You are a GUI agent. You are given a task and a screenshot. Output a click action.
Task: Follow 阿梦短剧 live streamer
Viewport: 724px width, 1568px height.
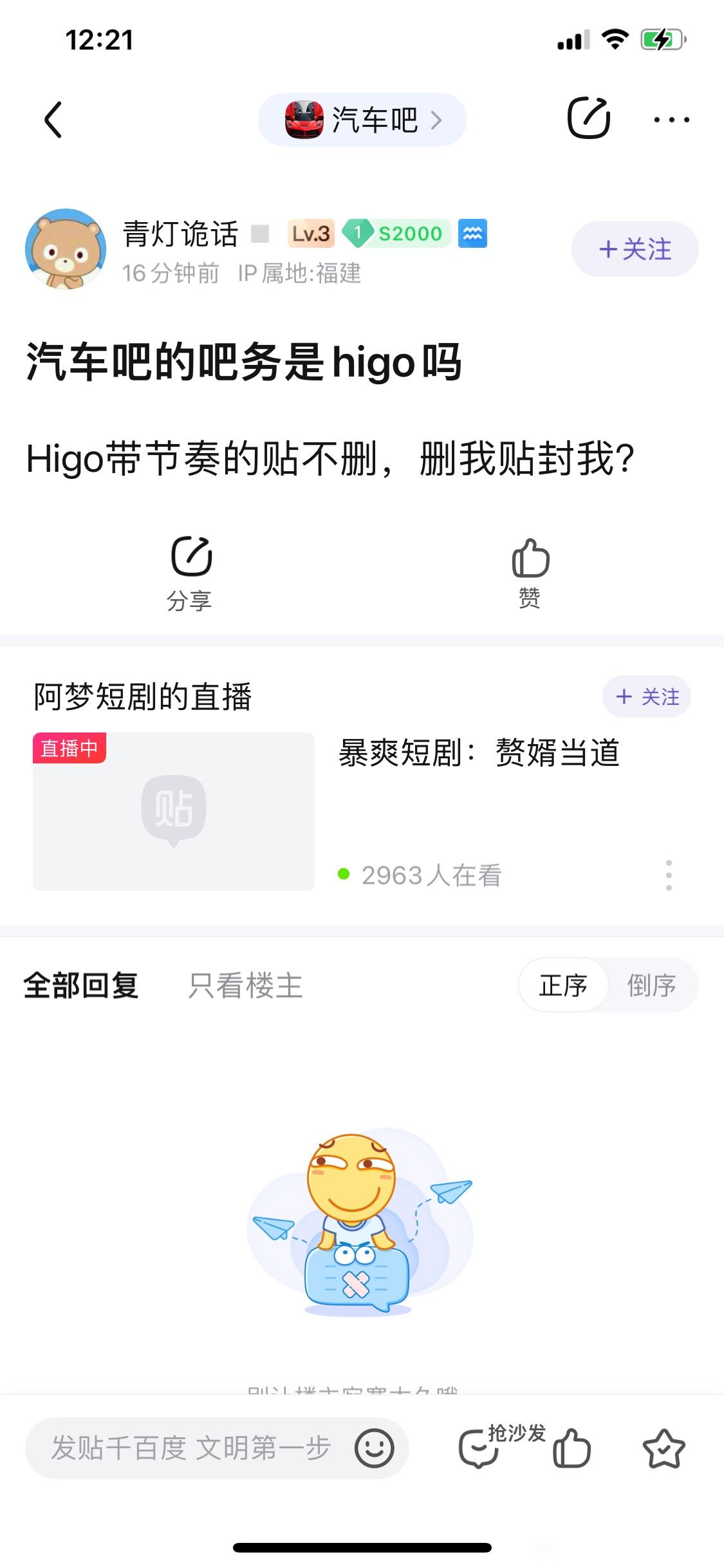click(x=646, y=696)
